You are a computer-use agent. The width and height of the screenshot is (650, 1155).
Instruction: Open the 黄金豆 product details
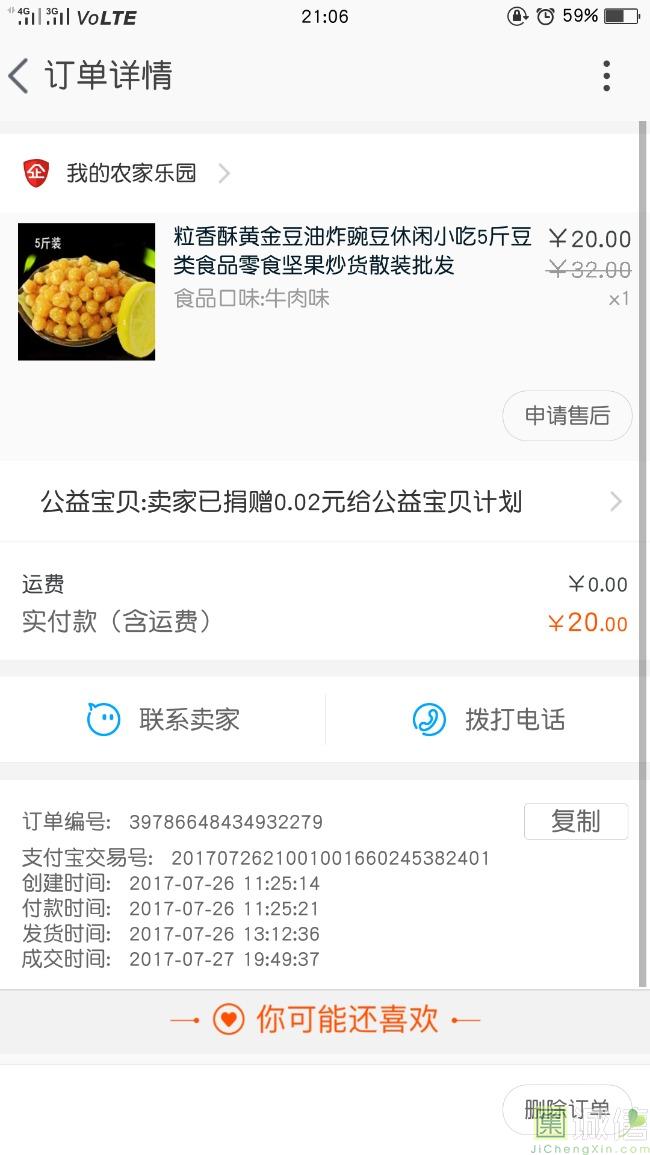(x=352, y=251)
